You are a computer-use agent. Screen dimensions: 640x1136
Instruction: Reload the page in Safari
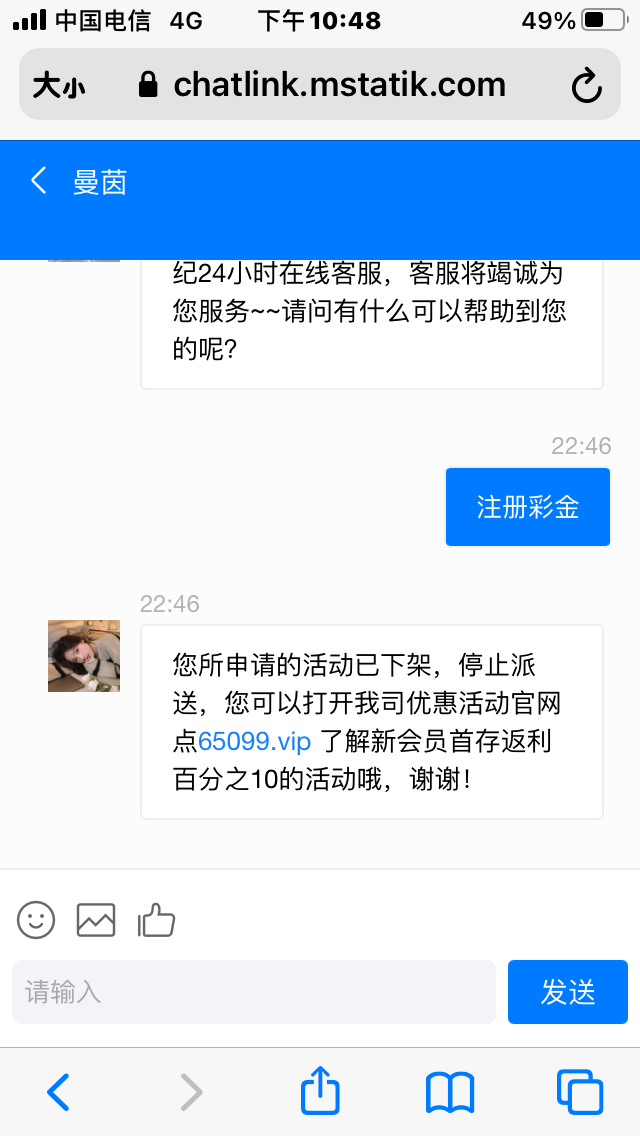coord(587,86)
